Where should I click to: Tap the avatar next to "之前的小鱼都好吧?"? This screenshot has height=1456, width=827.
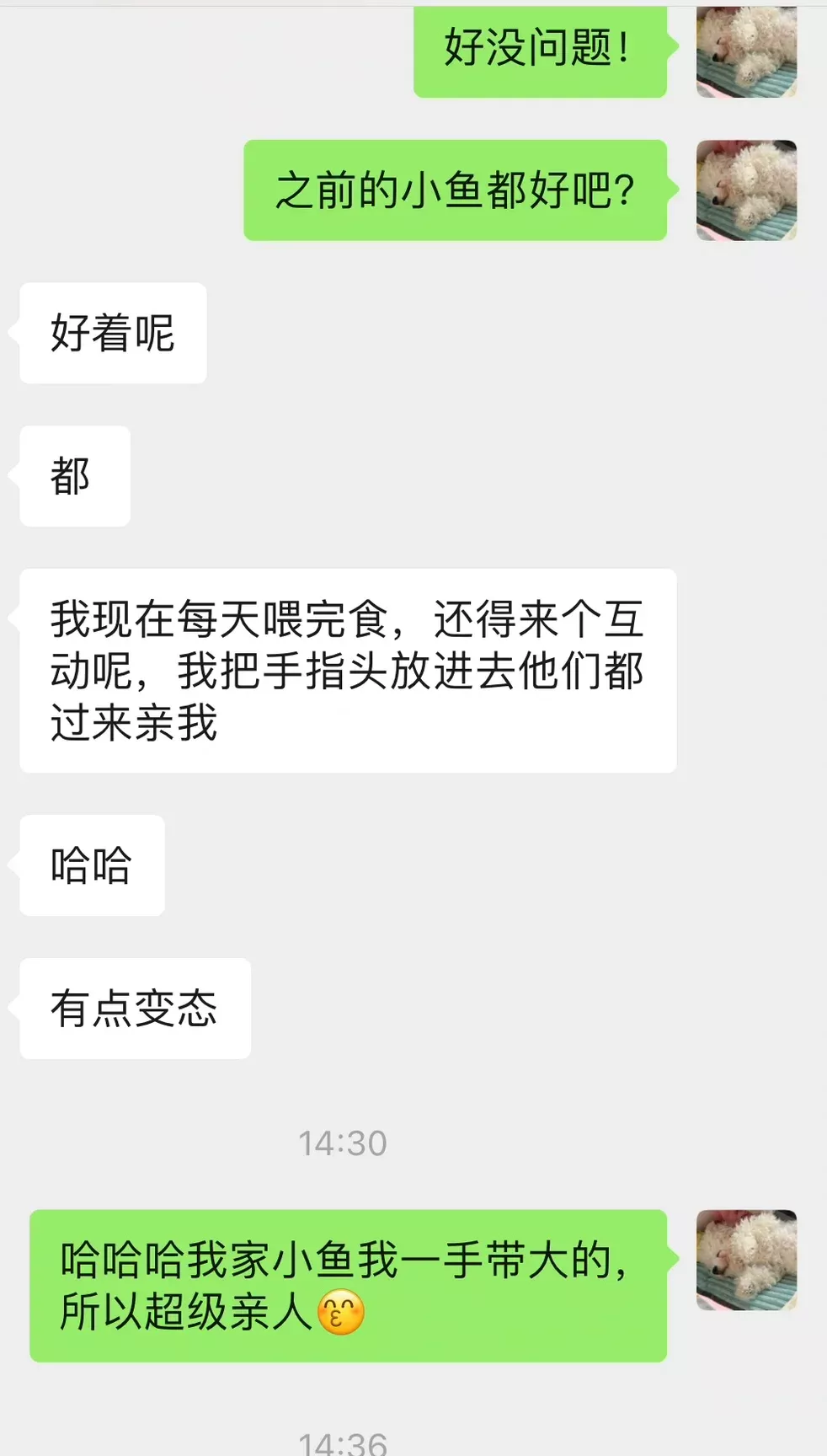746,190
